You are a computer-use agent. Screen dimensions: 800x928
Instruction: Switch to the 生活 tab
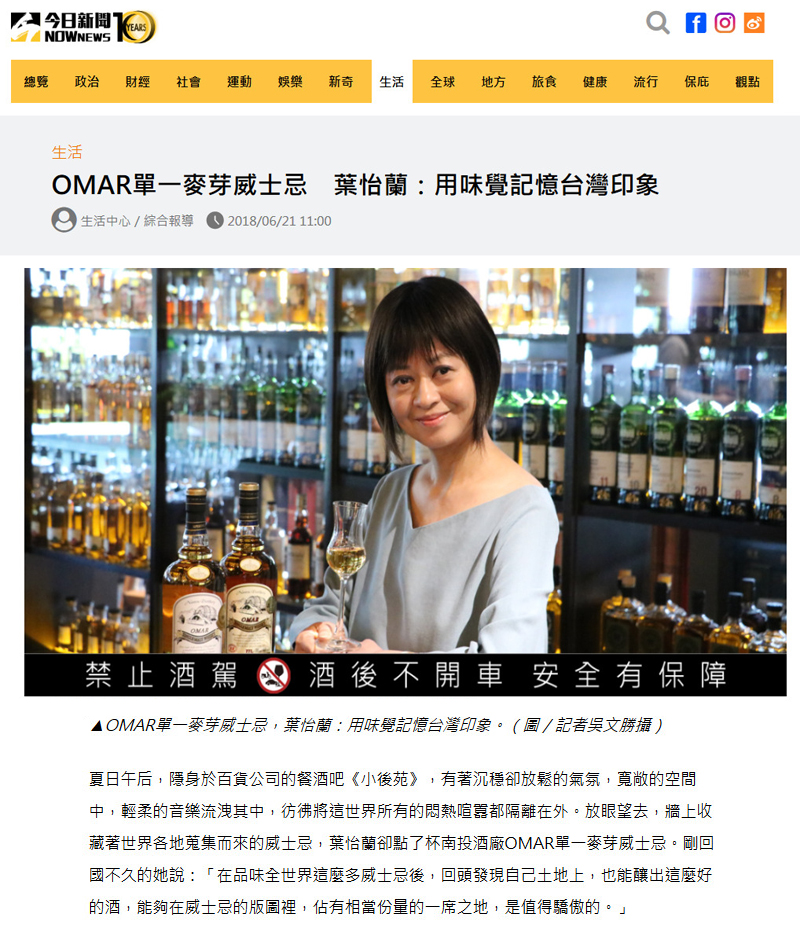coord(392,82)
